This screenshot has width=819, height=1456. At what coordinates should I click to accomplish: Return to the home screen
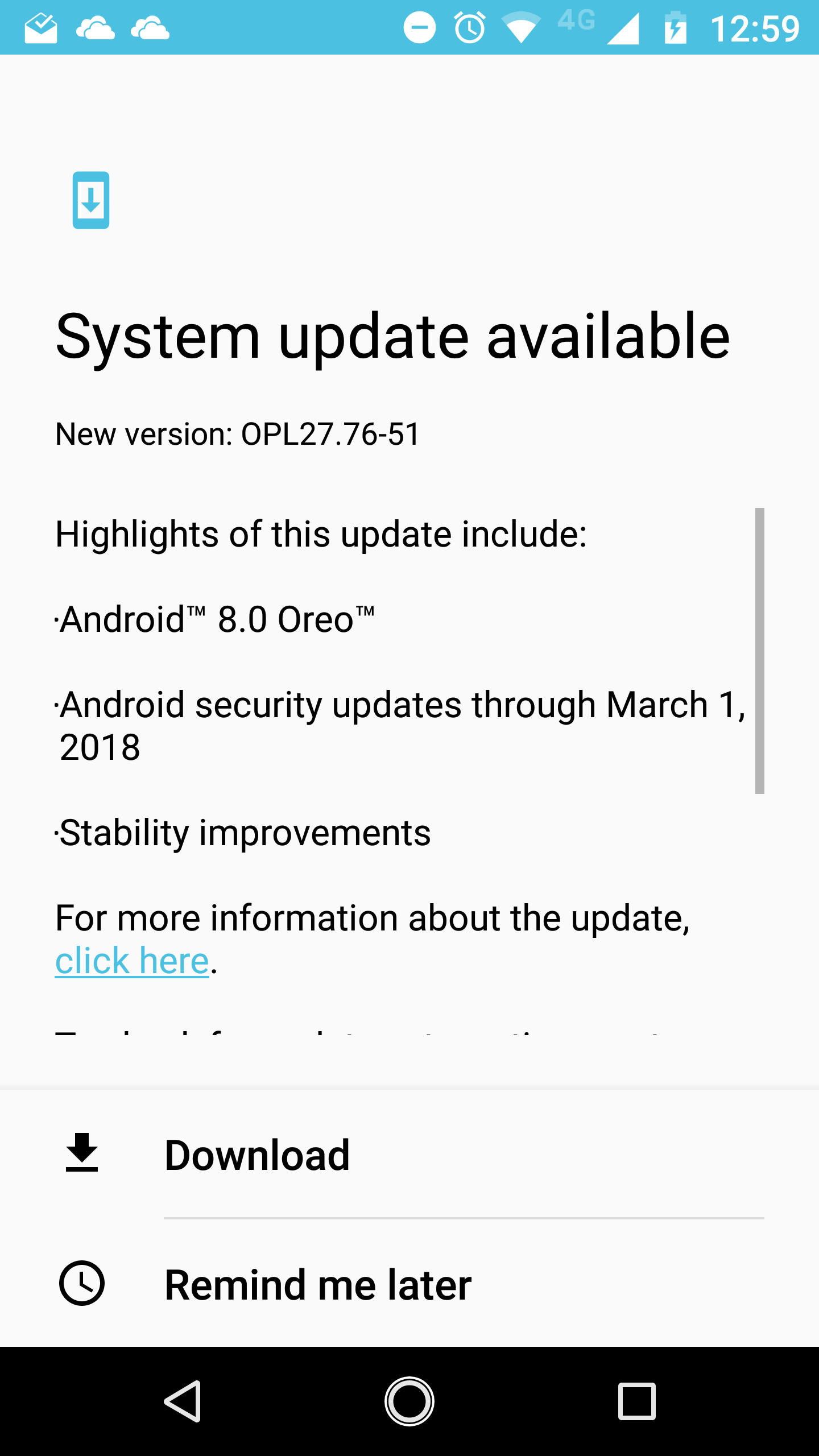point(409,1401)
